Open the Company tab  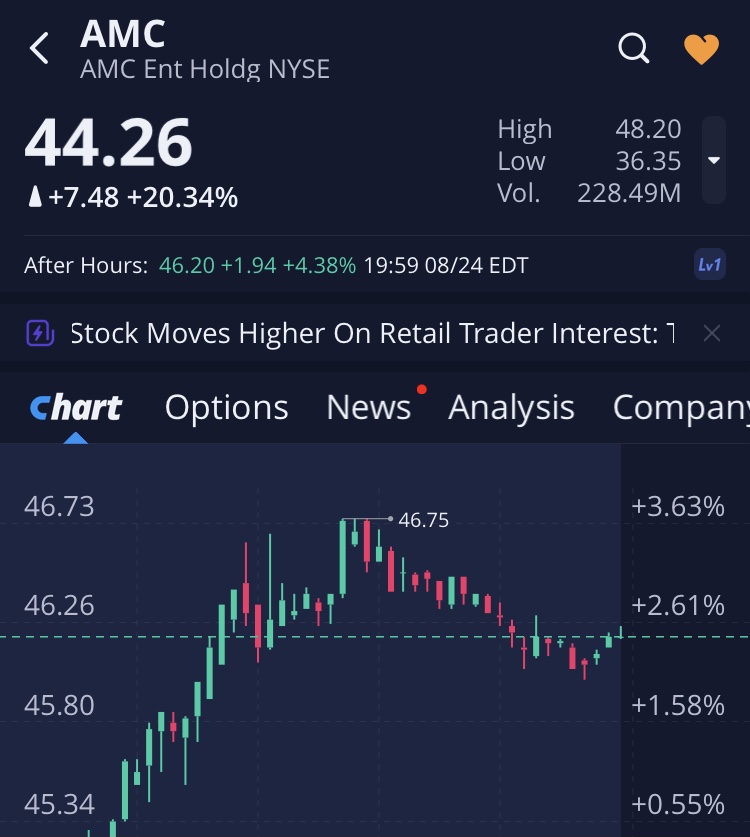680,407
